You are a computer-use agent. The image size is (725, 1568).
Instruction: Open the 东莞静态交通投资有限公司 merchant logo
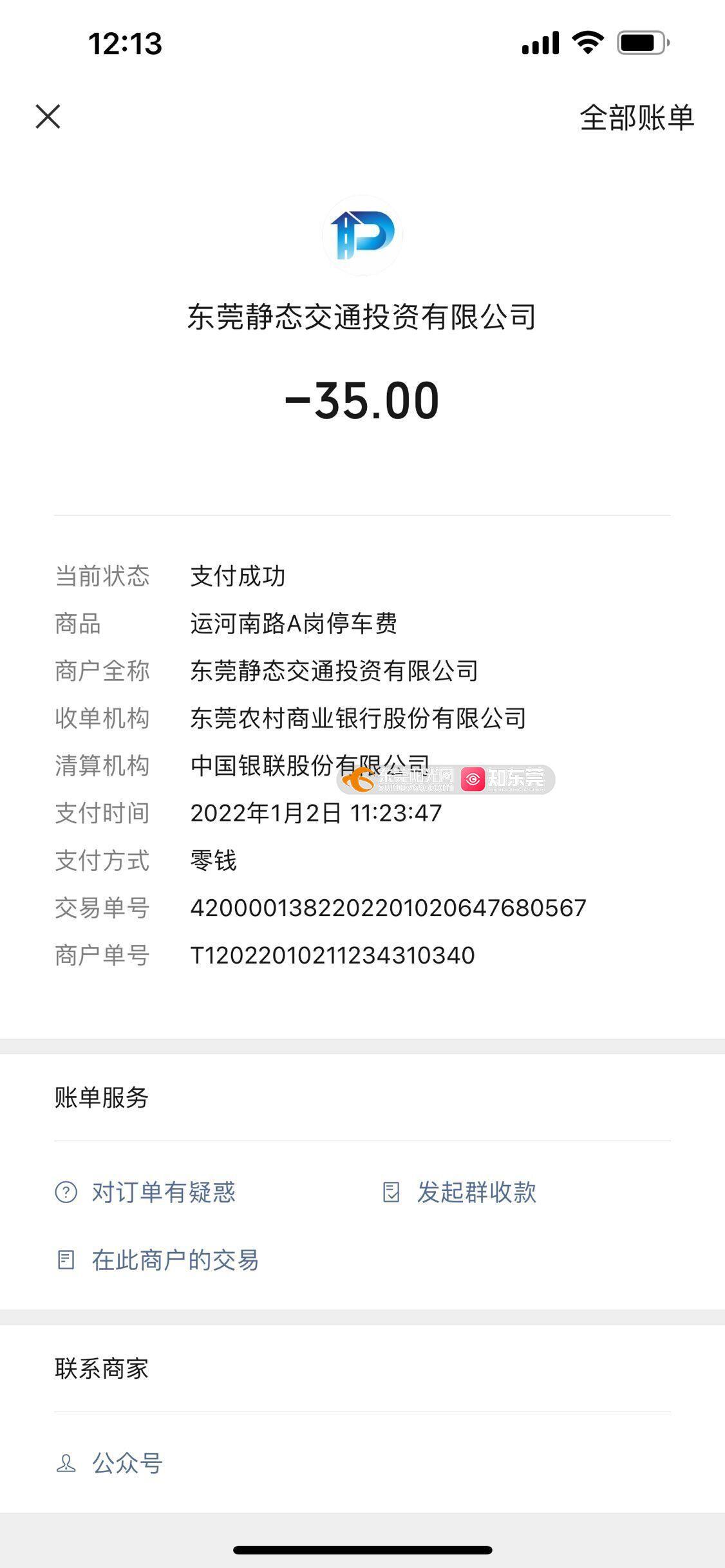tap(362, 236)
